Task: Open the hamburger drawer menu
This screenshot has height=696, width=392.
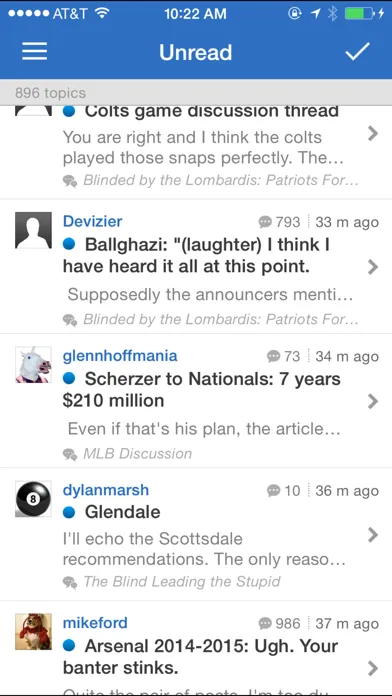Action: pos(34,52)
